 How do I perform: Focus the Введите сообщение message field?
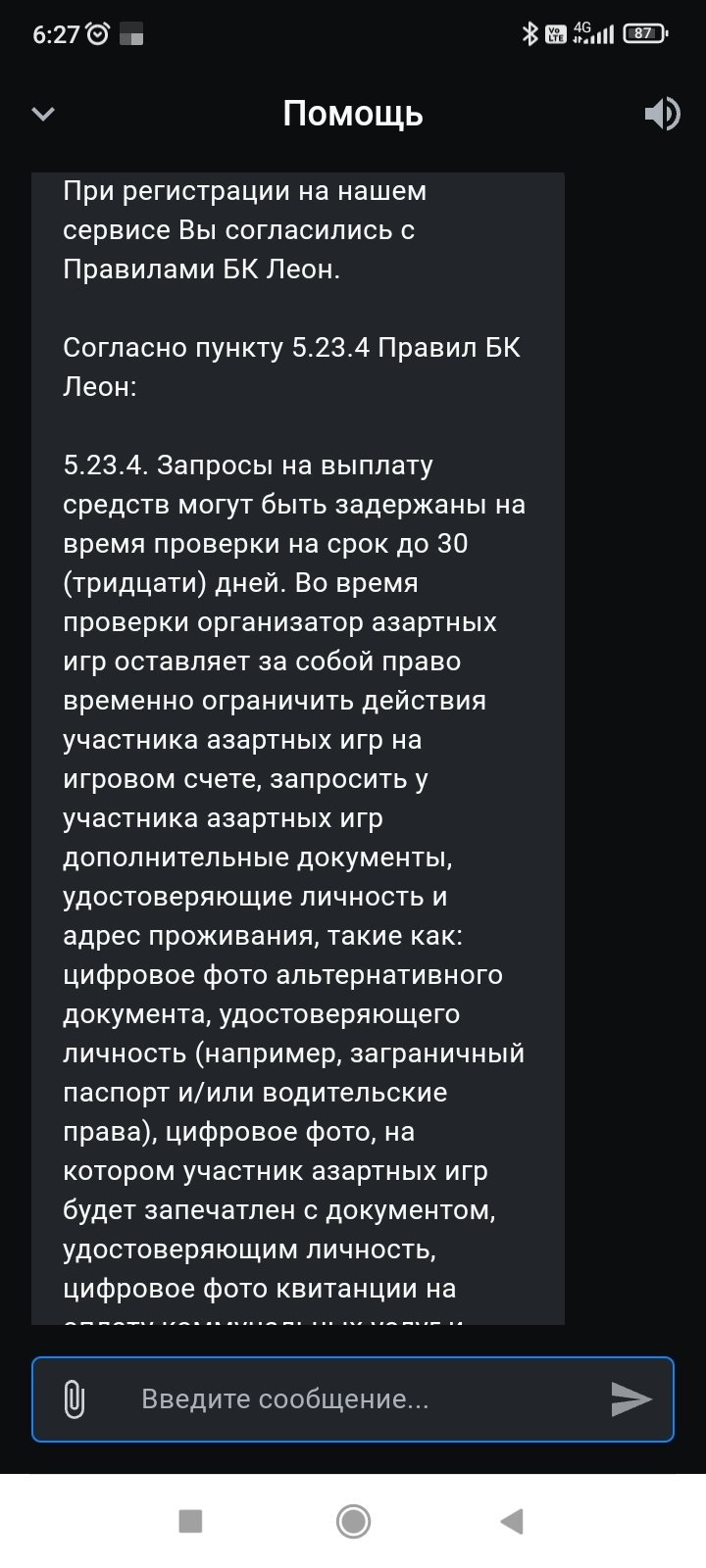(x=353, y=1398)
